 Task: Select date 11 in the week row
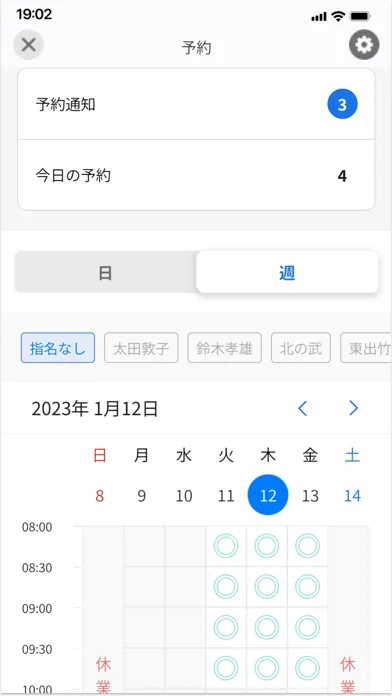pos(226,495)
